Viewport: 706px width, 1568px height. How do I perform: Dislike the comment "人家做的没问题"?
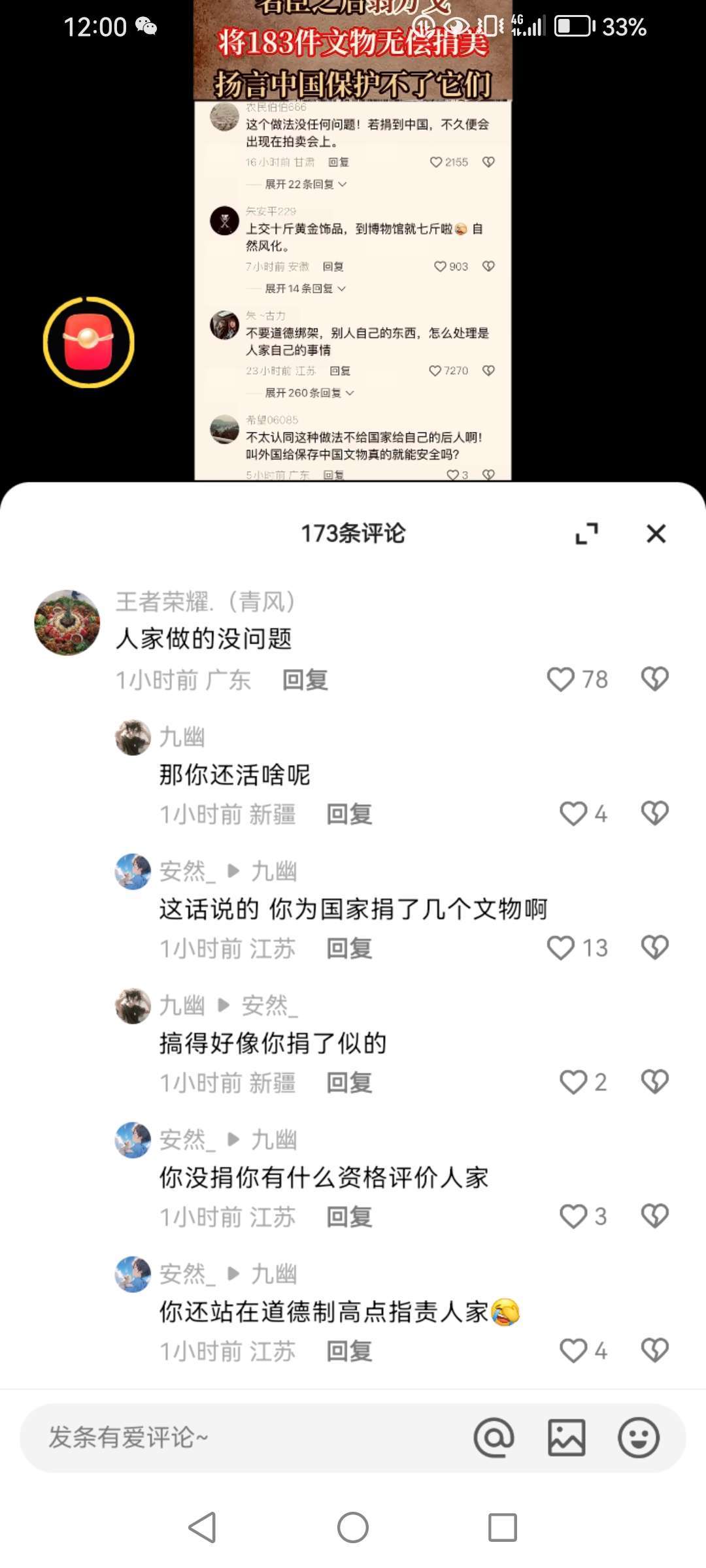click(654, 679)
